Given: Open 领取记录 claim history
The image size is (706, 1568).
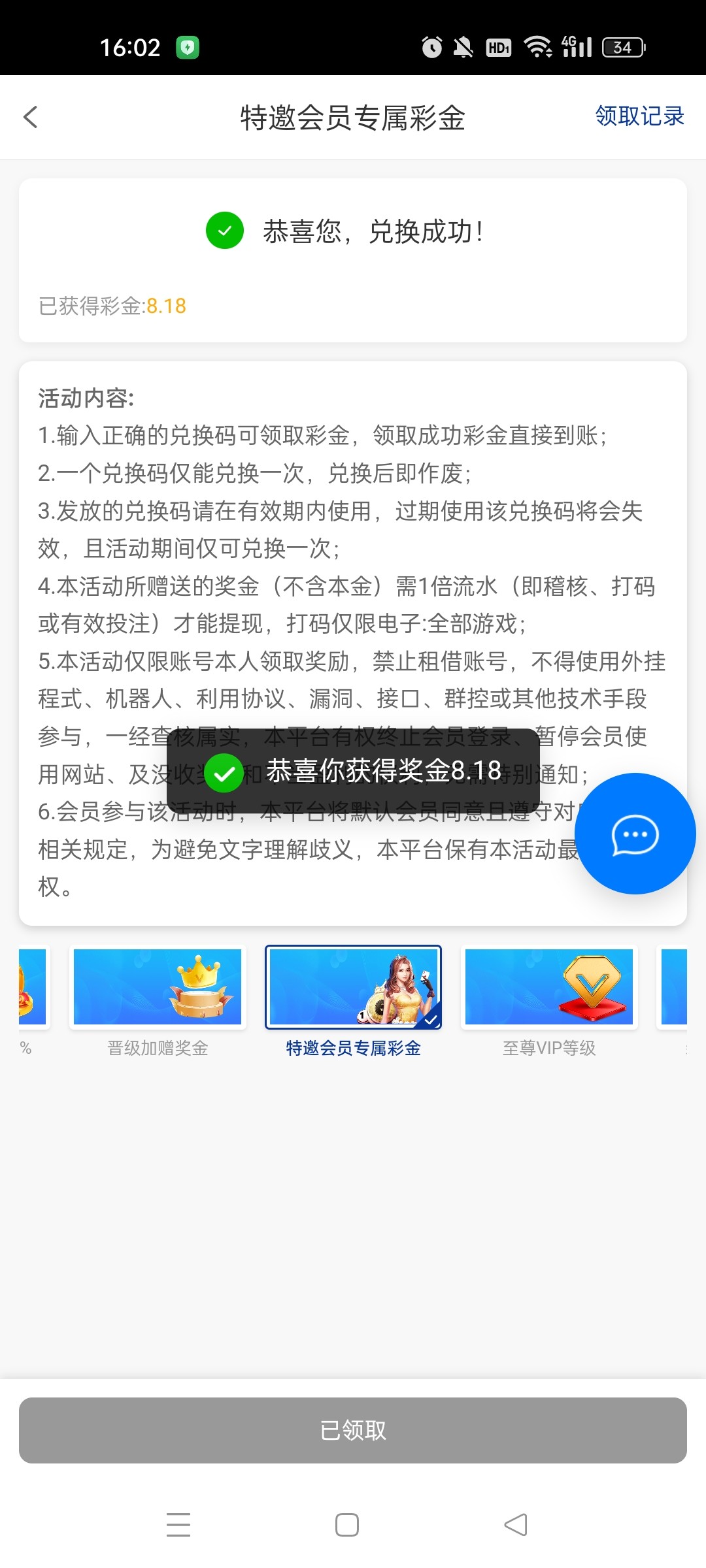Looking at the screenshot, I should pyautogui.click(x=639, y=116).
